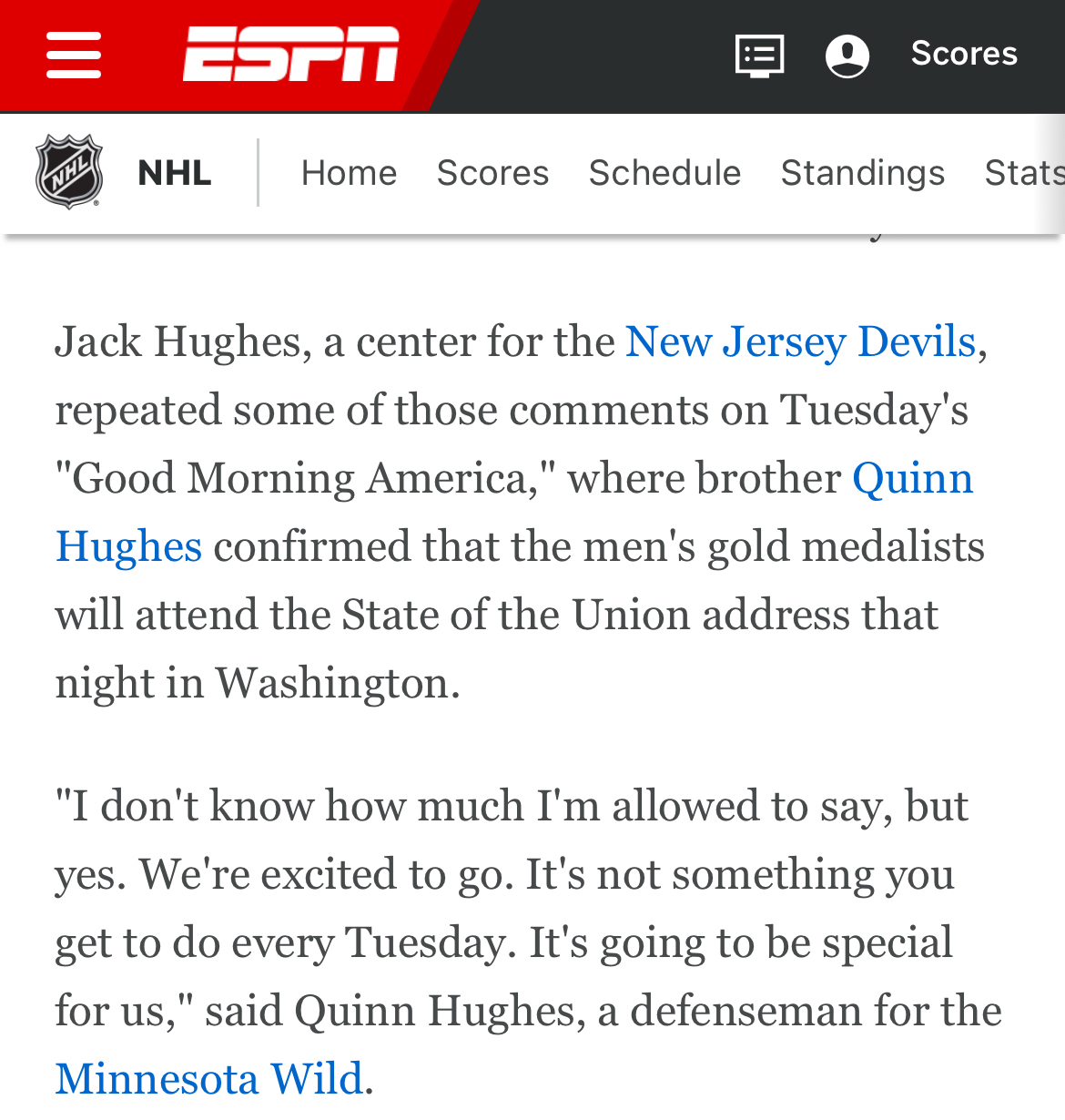
Task: Switch to the NHL Home tab
Action: click(349, 173)
